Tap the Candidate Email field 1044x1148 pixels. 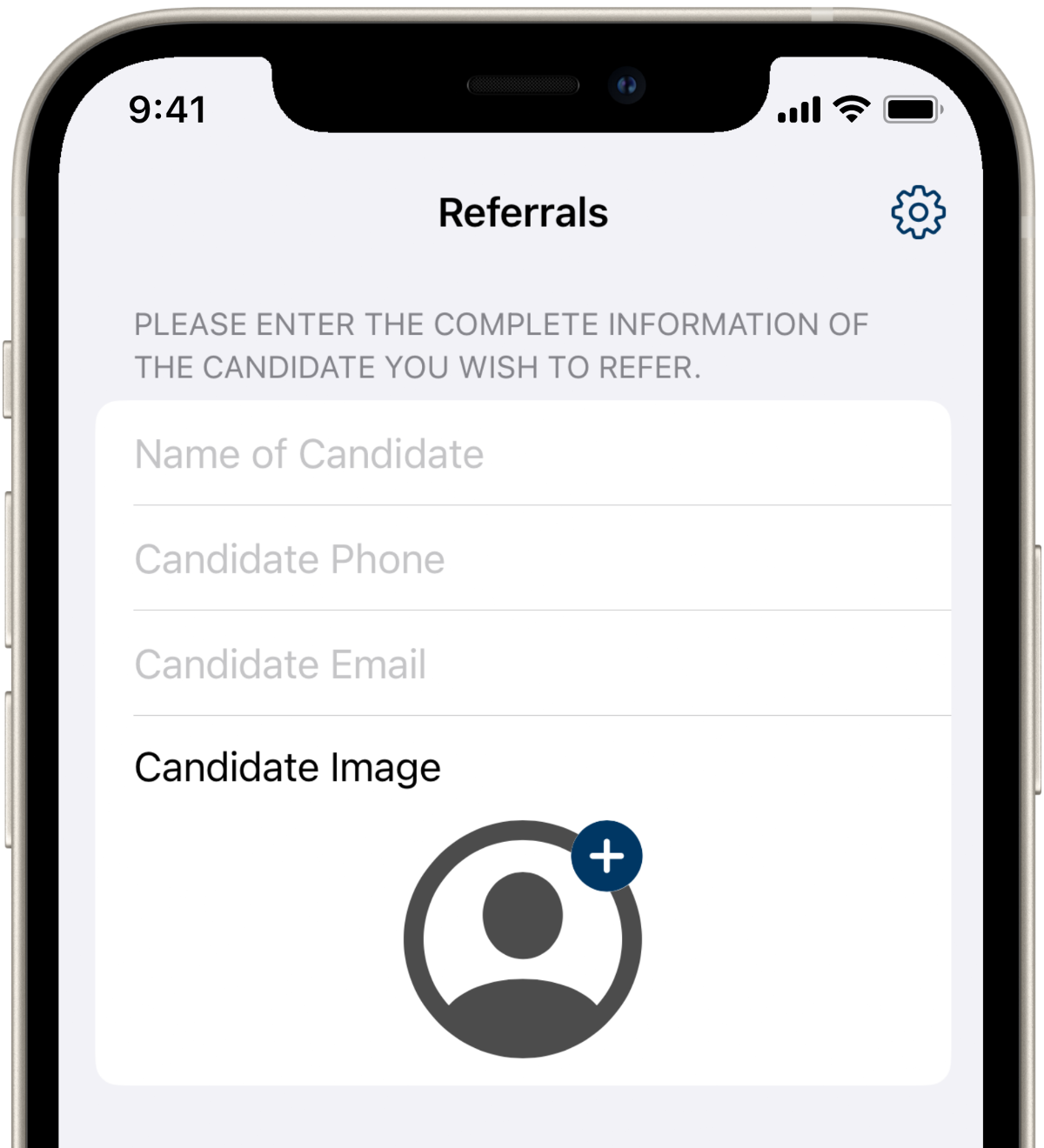(522, 664)
